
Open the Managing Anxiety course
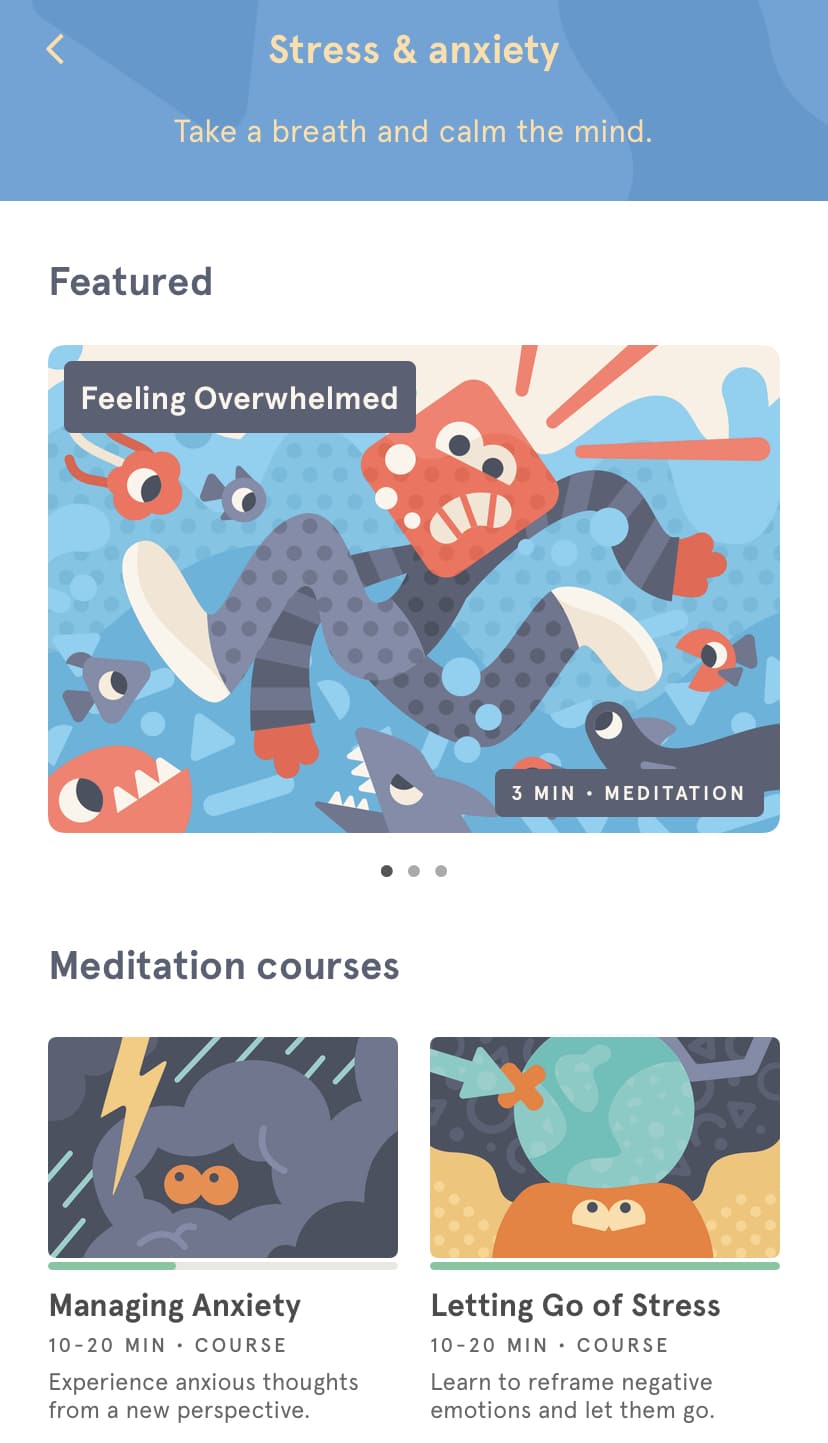pyautogui.click(x=223, y=1148)
